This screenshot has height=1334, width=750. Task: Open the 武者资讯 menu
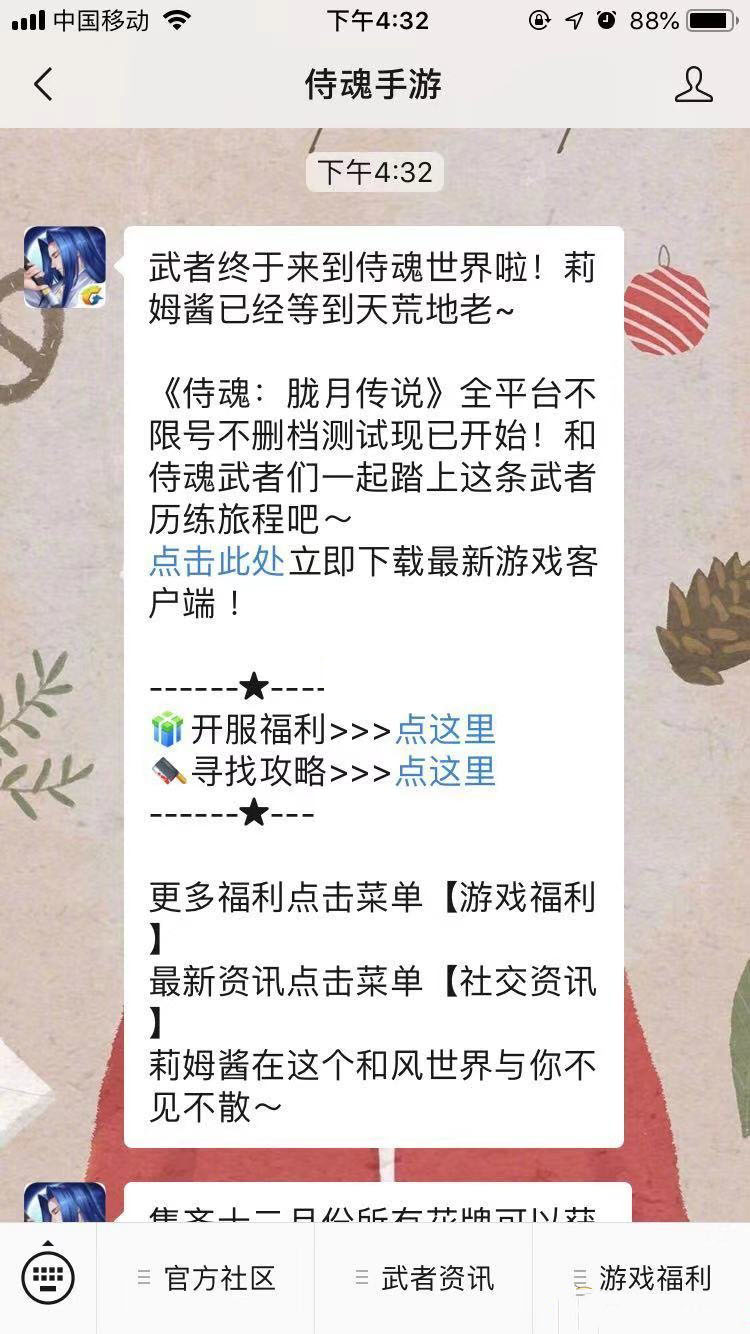[424, 1278]
